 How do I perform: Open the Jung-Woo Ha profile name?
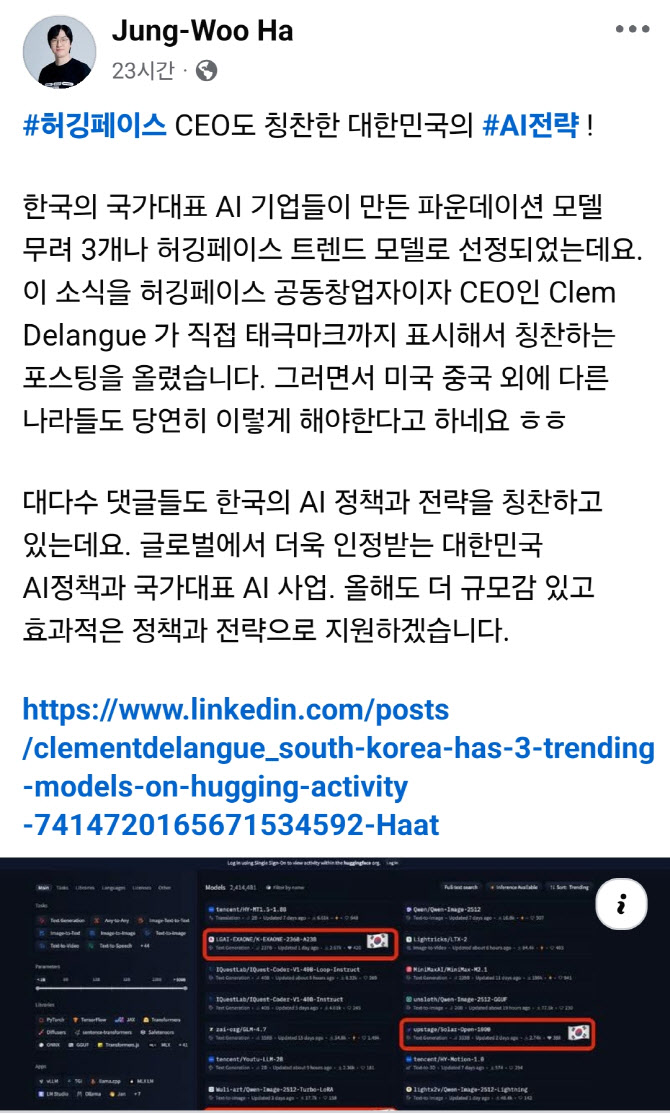(202, 31)
